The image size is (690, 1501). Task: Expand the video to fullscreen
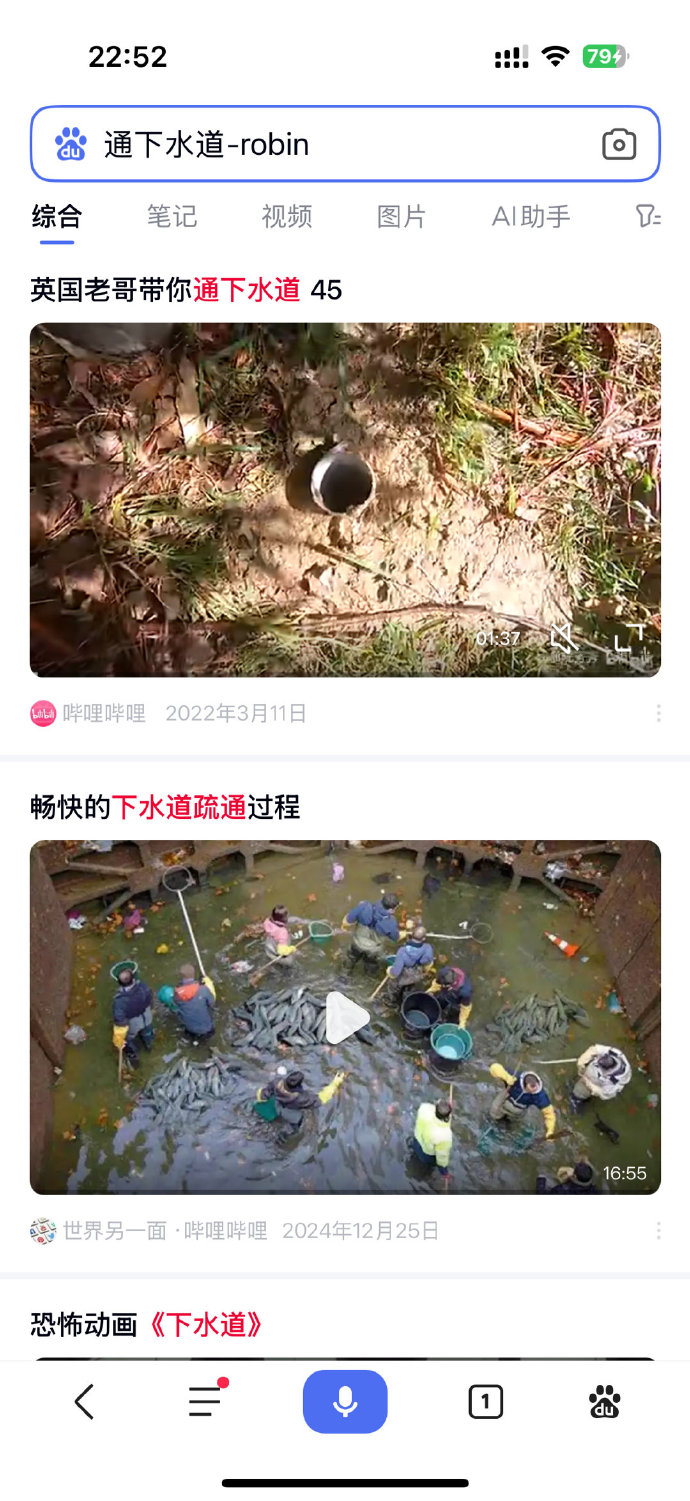628,637
